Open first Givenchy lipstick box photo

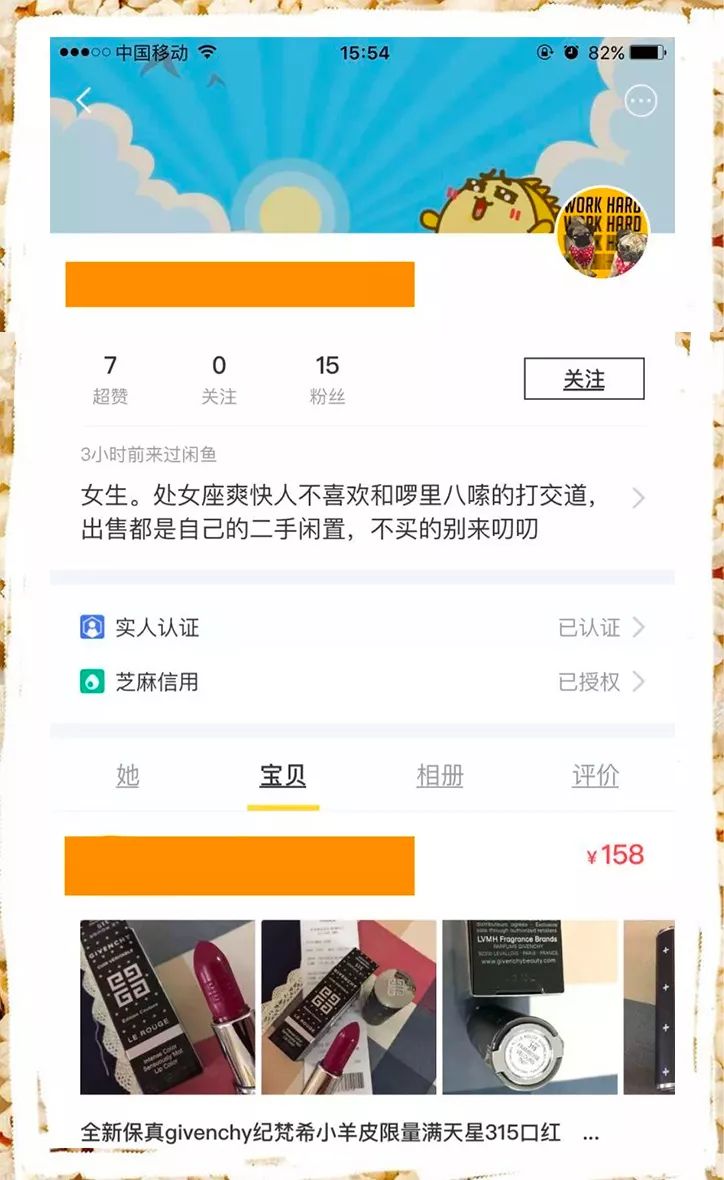(168, 1007)
